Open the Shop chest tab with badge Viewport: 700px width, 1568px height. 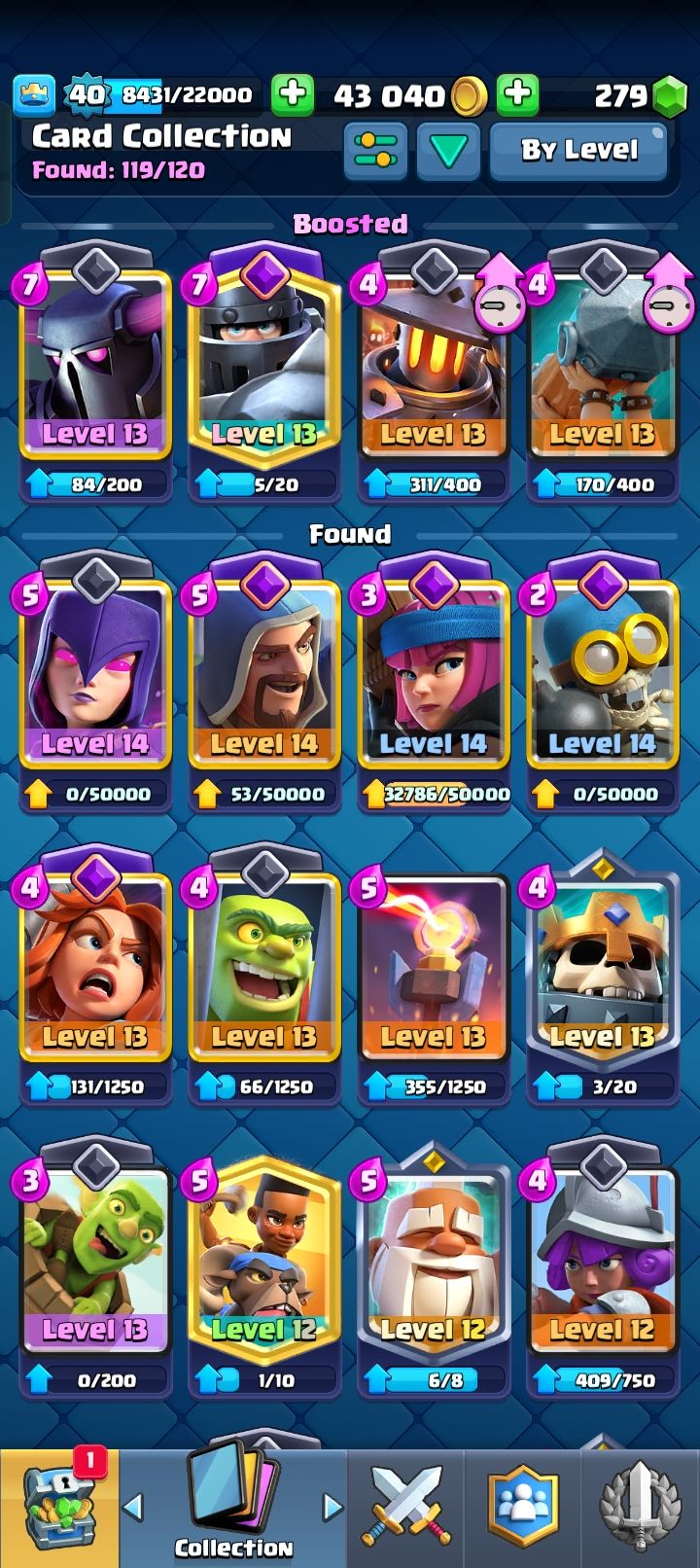coord(60,1508)
